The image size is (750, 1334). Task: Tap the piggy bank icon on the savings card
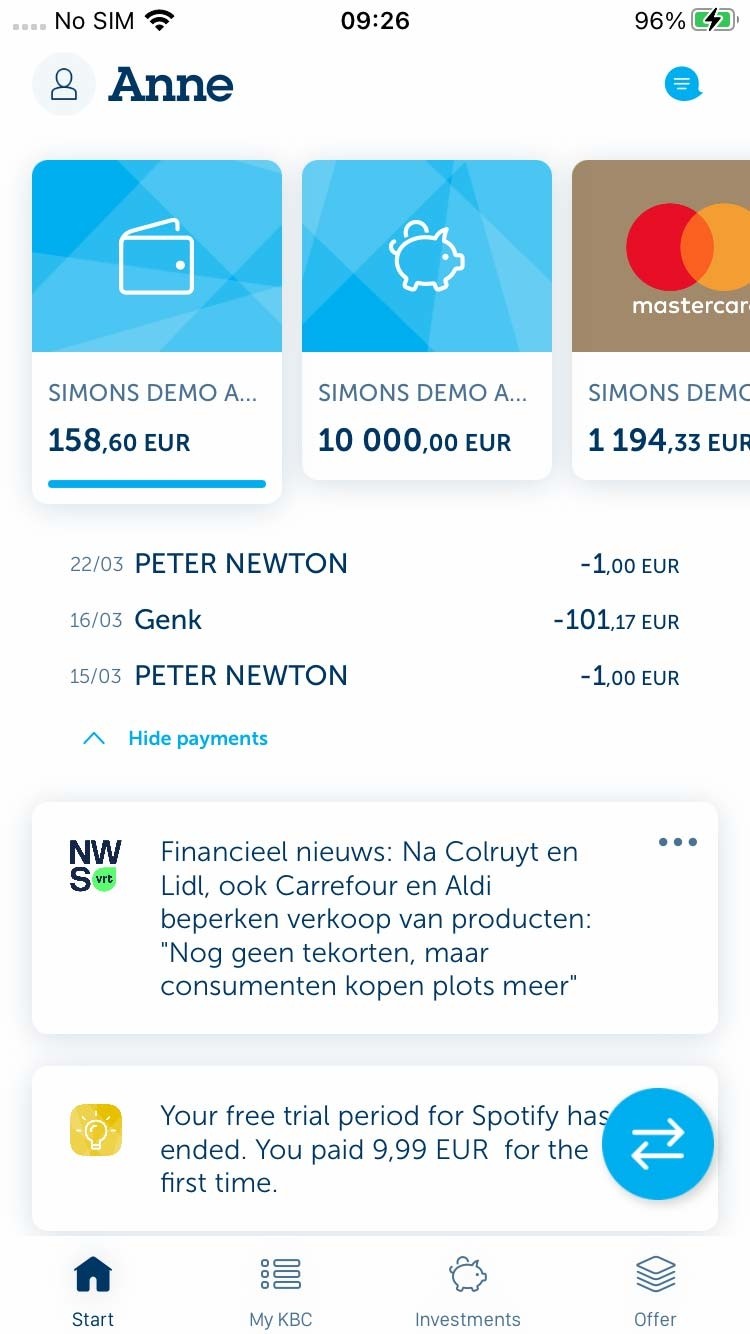tap(426, 255)
